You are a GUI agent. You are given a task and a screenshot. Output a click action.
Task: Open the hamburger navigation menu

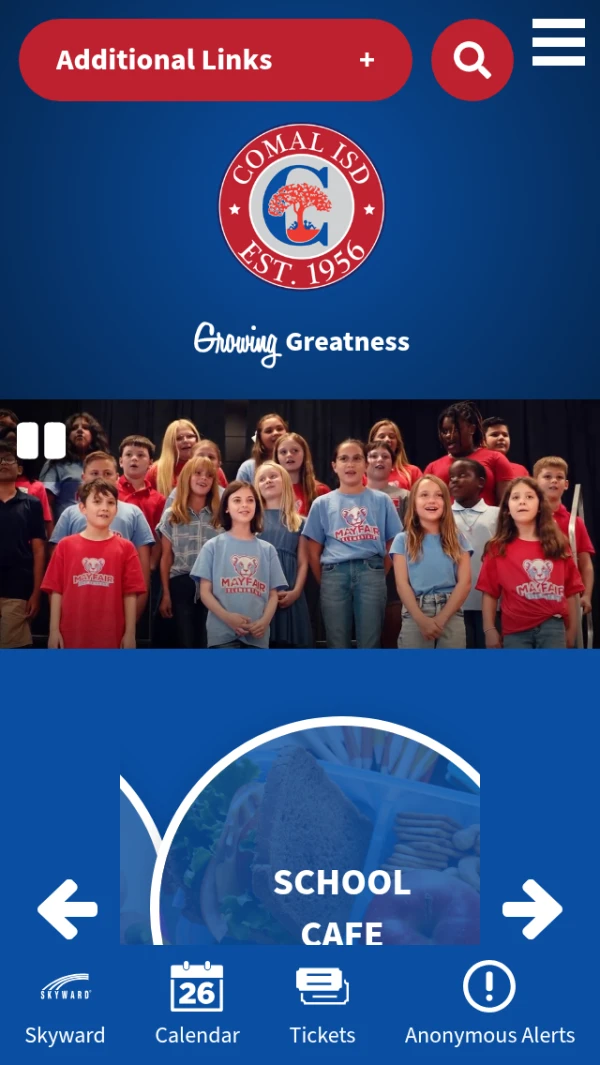coord(558,42)
